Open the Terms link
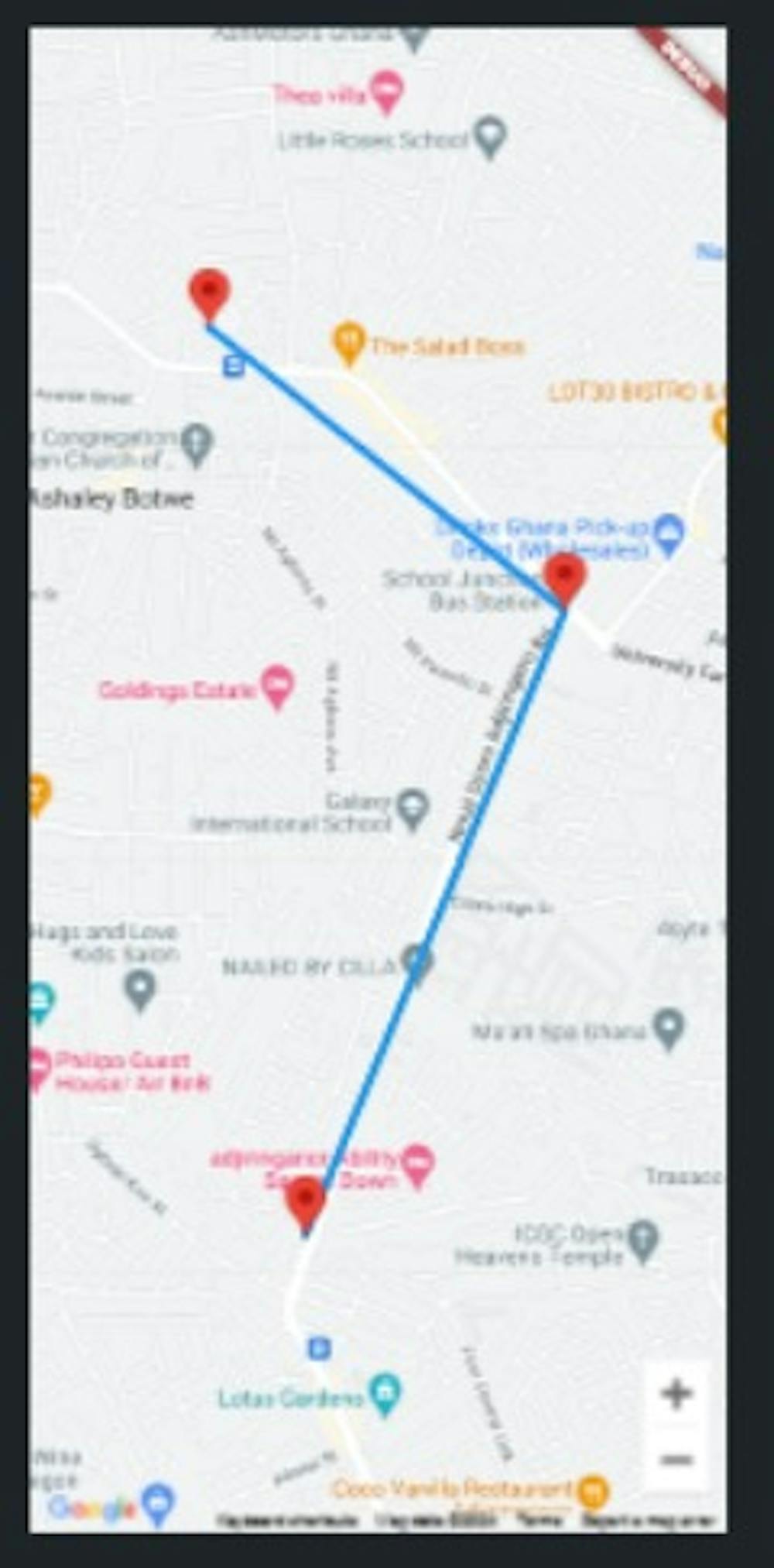774x1568 pixels. 539,1521
